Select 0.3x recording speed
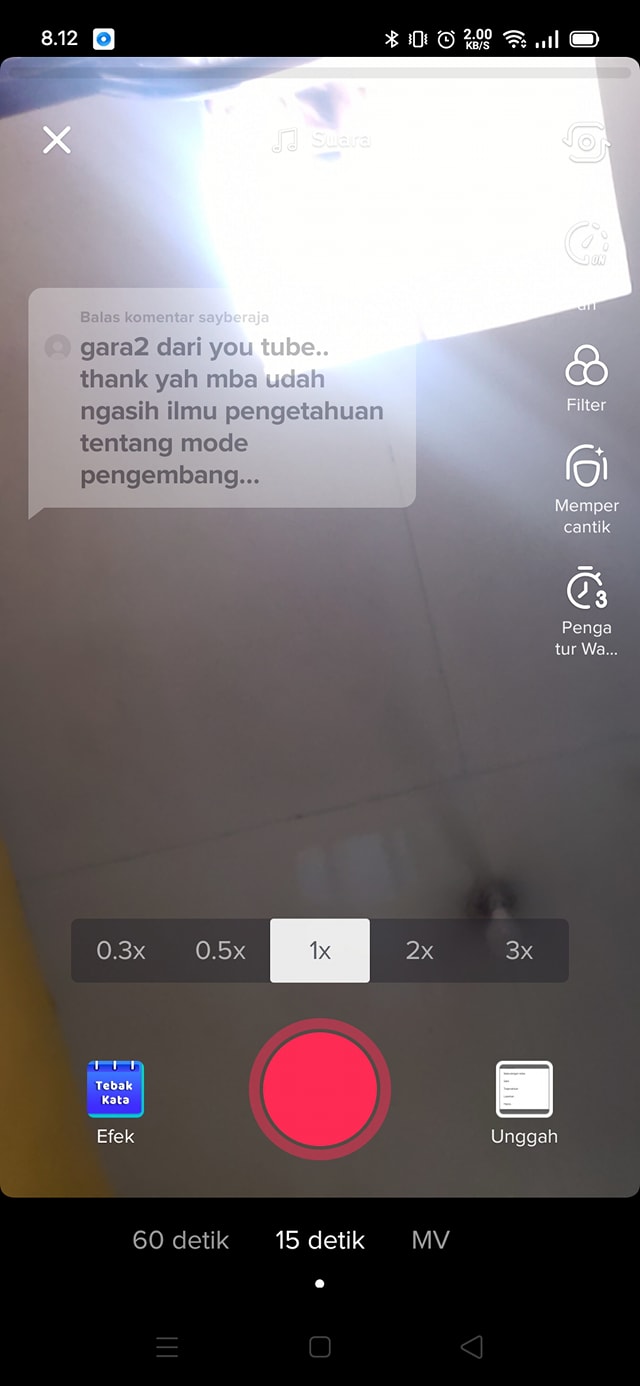Viewport: 640px width, 1386px height. [x=121, y=951]
